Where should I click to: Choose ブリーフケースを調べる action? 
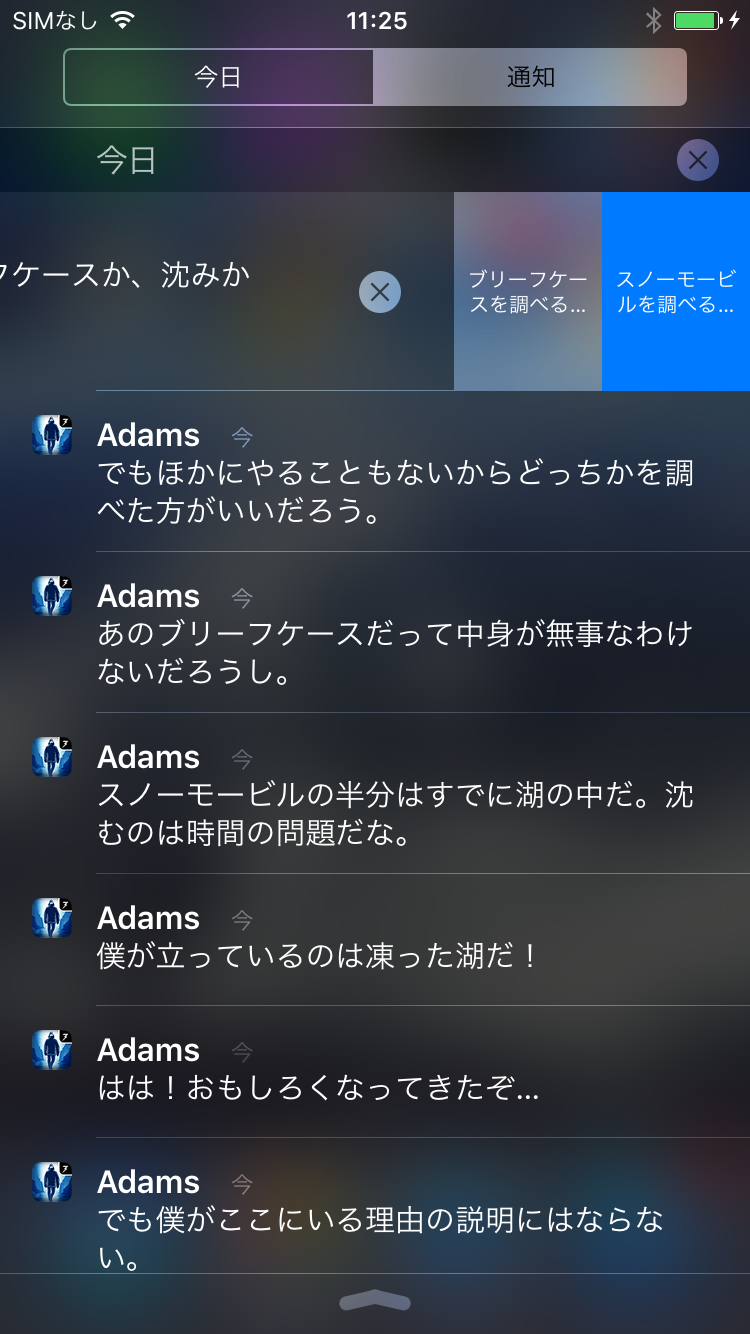pyautogui.click(x=527, y=291)
